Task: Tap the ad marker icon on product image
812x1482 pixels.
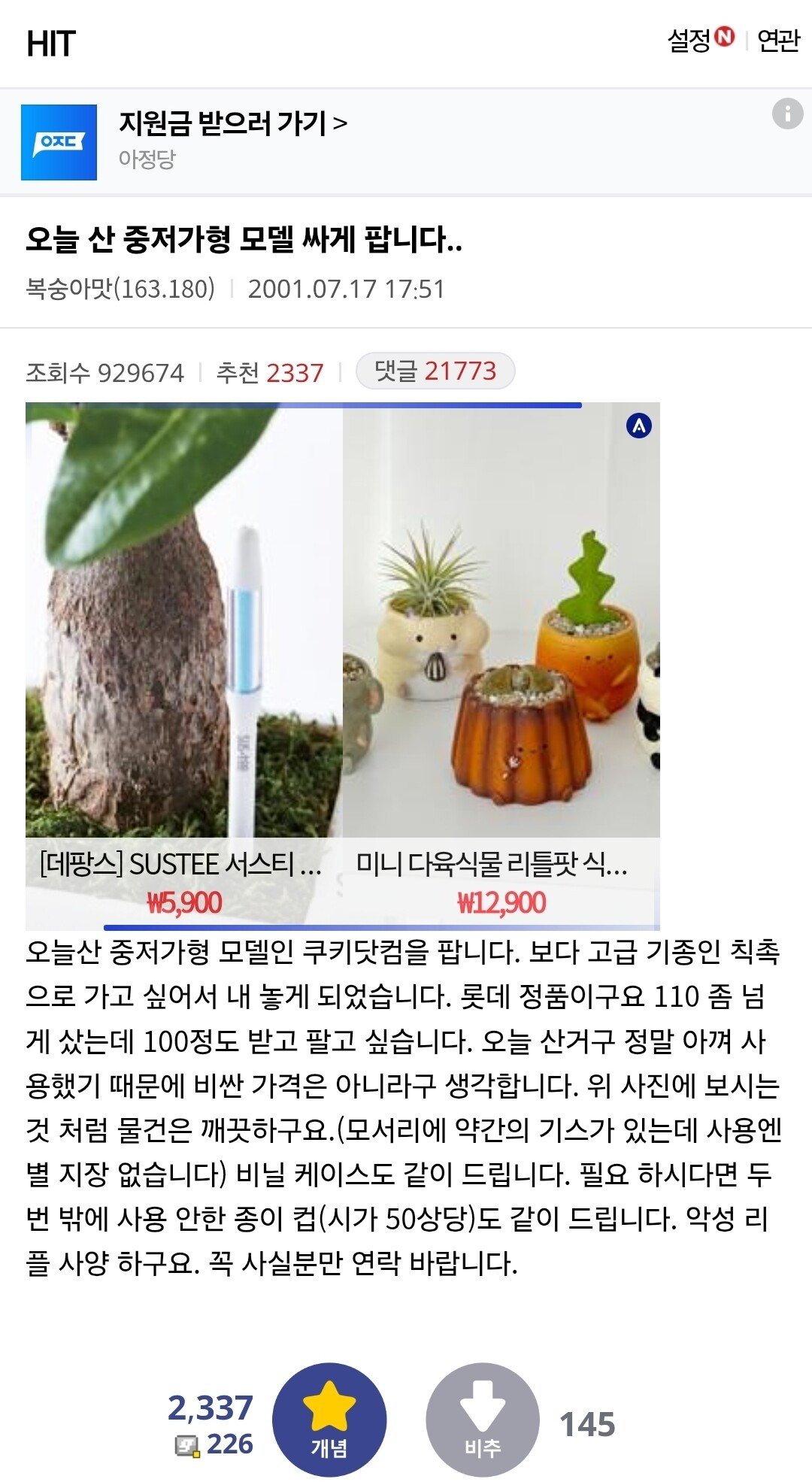Action: pos(639,426)
